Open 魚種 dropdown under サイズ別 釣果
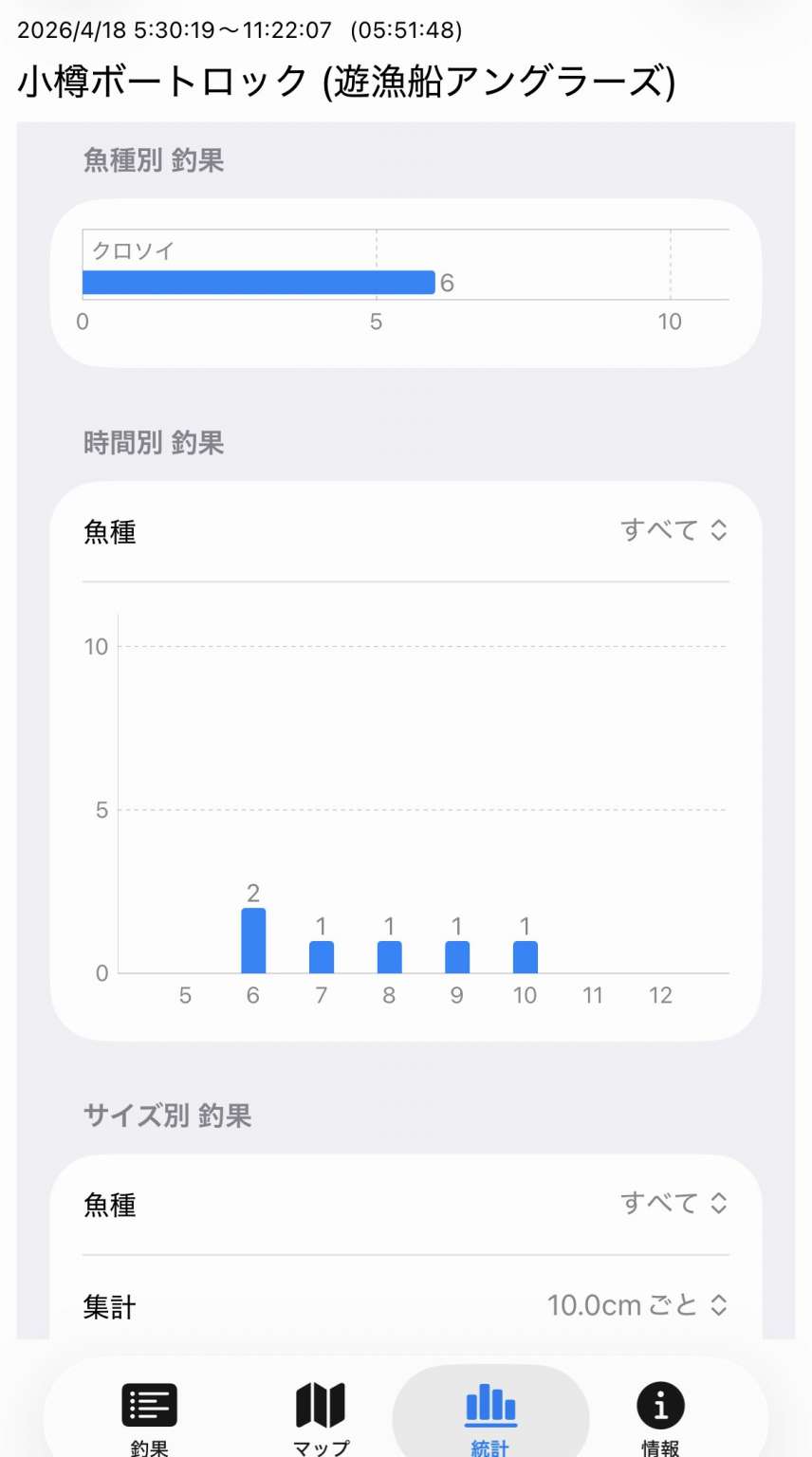Image resolution: width=812 pixels, height=1457 pixels. [674, 1204]
